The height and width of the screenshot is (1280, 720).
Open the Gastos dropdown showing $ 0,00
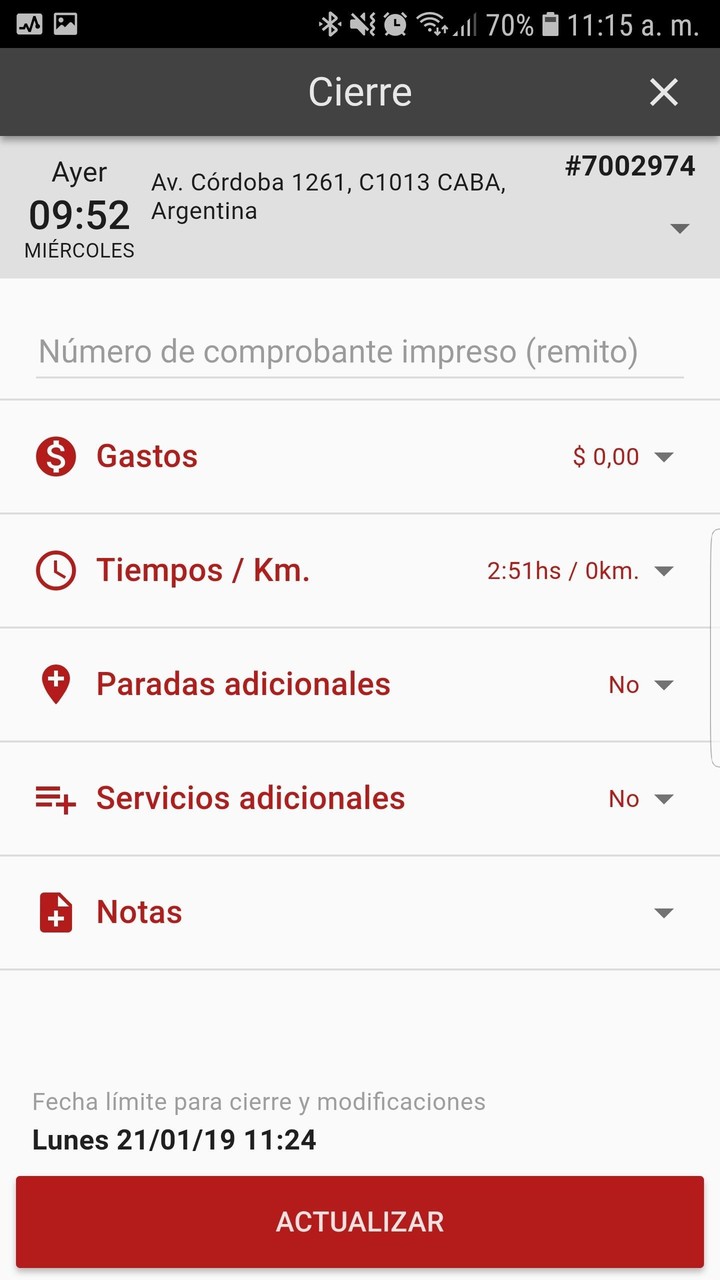tap(663, 456)
